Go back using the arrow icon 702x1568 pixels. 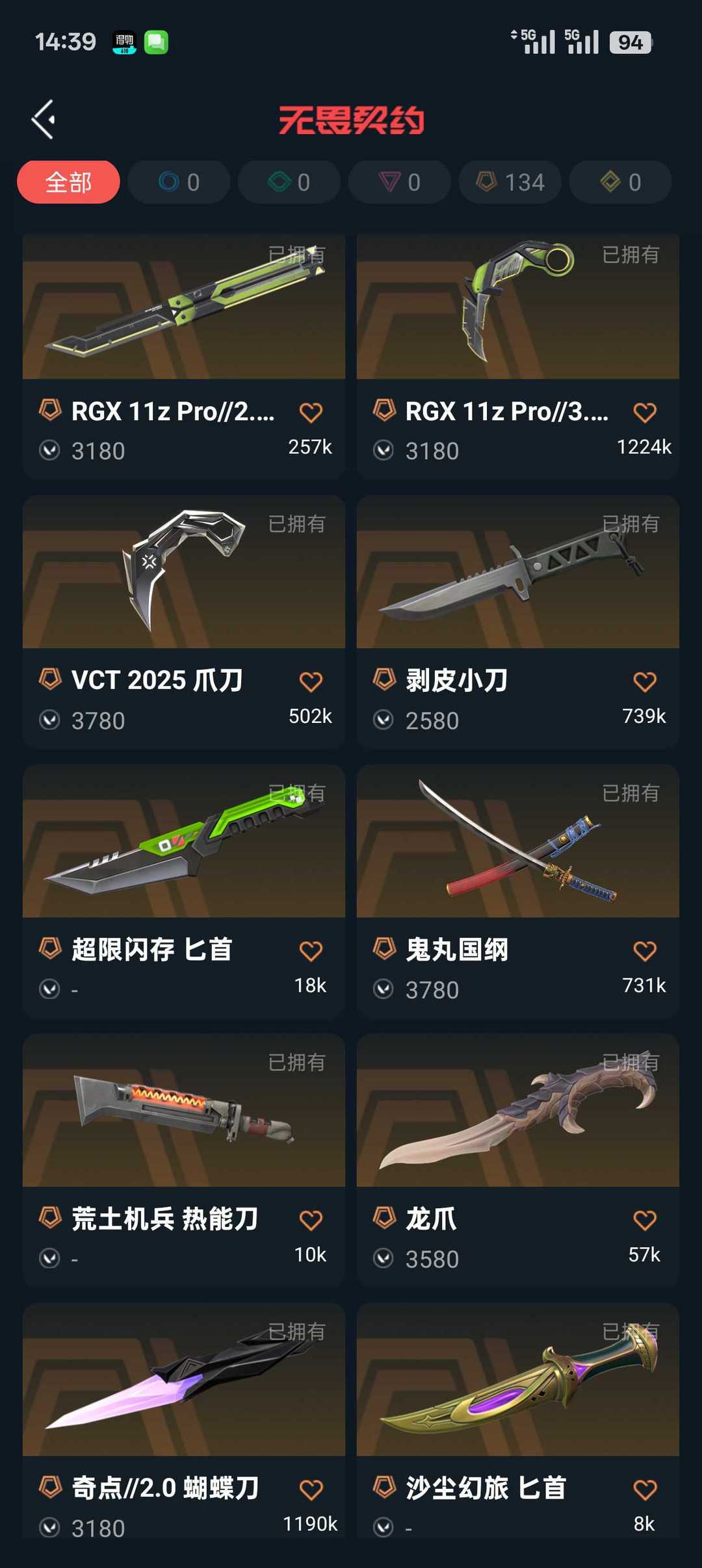(x=44, y=120)
